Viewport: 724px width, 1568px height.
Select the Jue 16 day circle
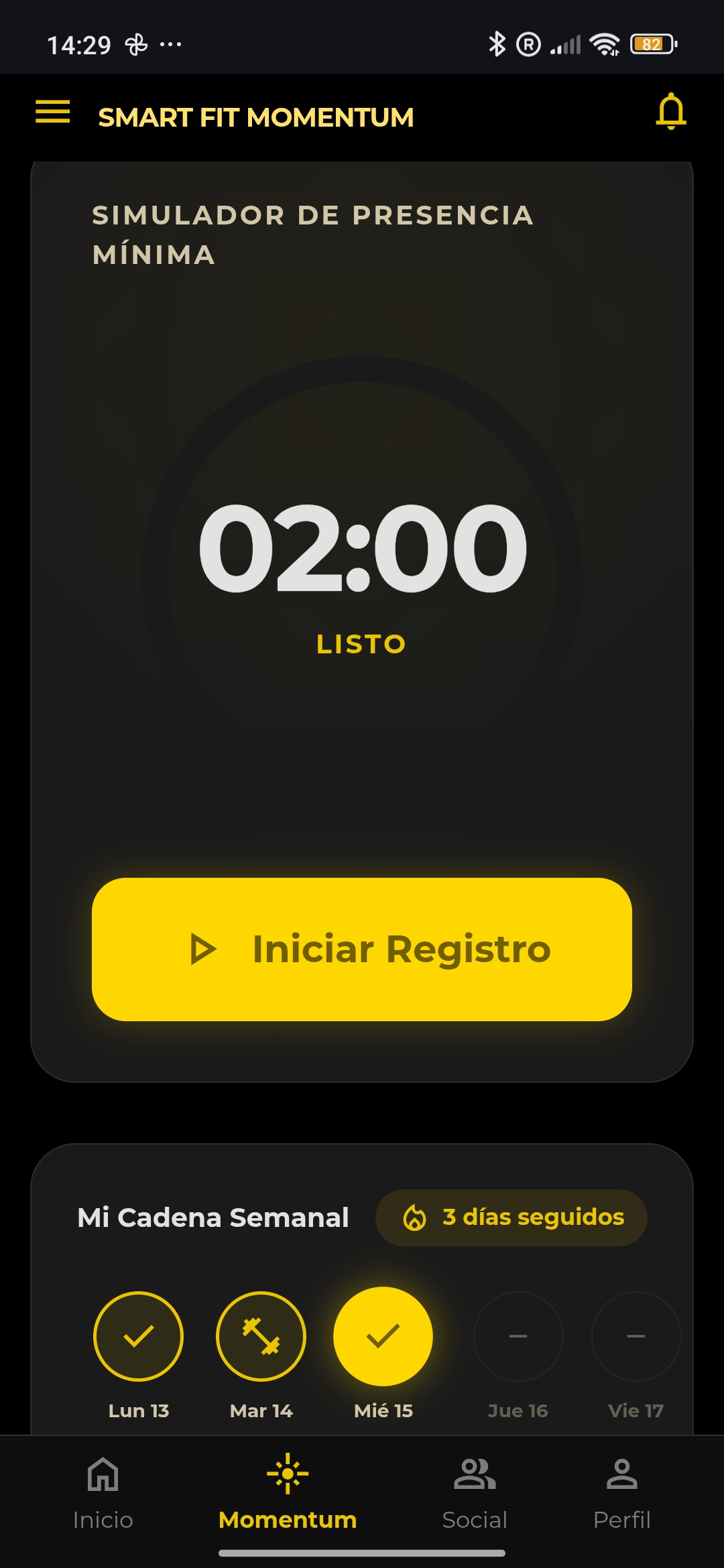[x=518, y=1336]
